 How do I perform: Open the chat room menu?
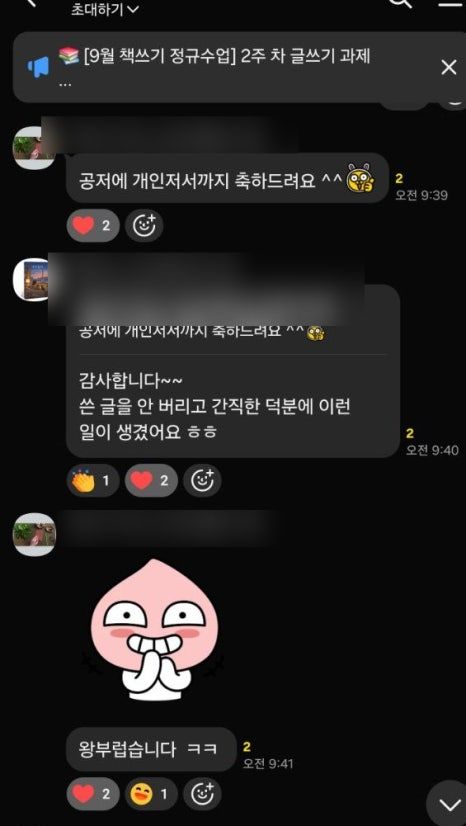(x=449, y=3)
